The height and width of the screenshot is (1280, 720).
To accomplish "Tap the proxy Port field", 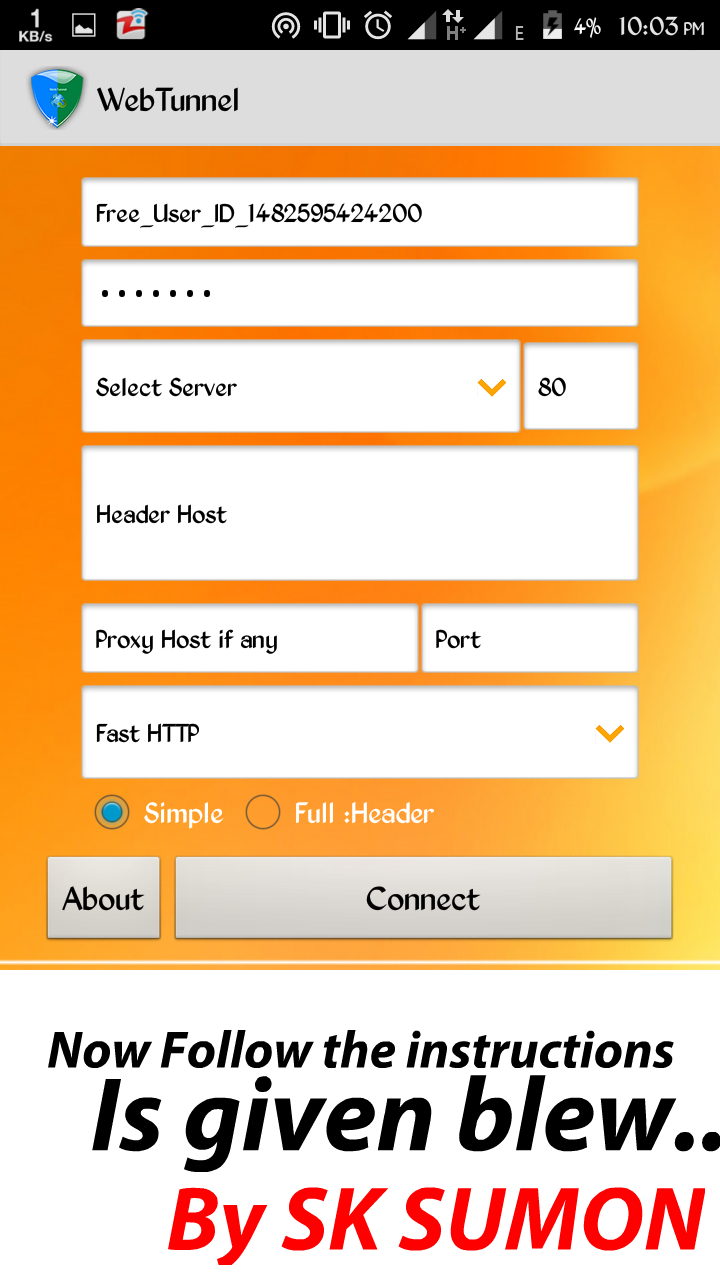I will point(529,639).
